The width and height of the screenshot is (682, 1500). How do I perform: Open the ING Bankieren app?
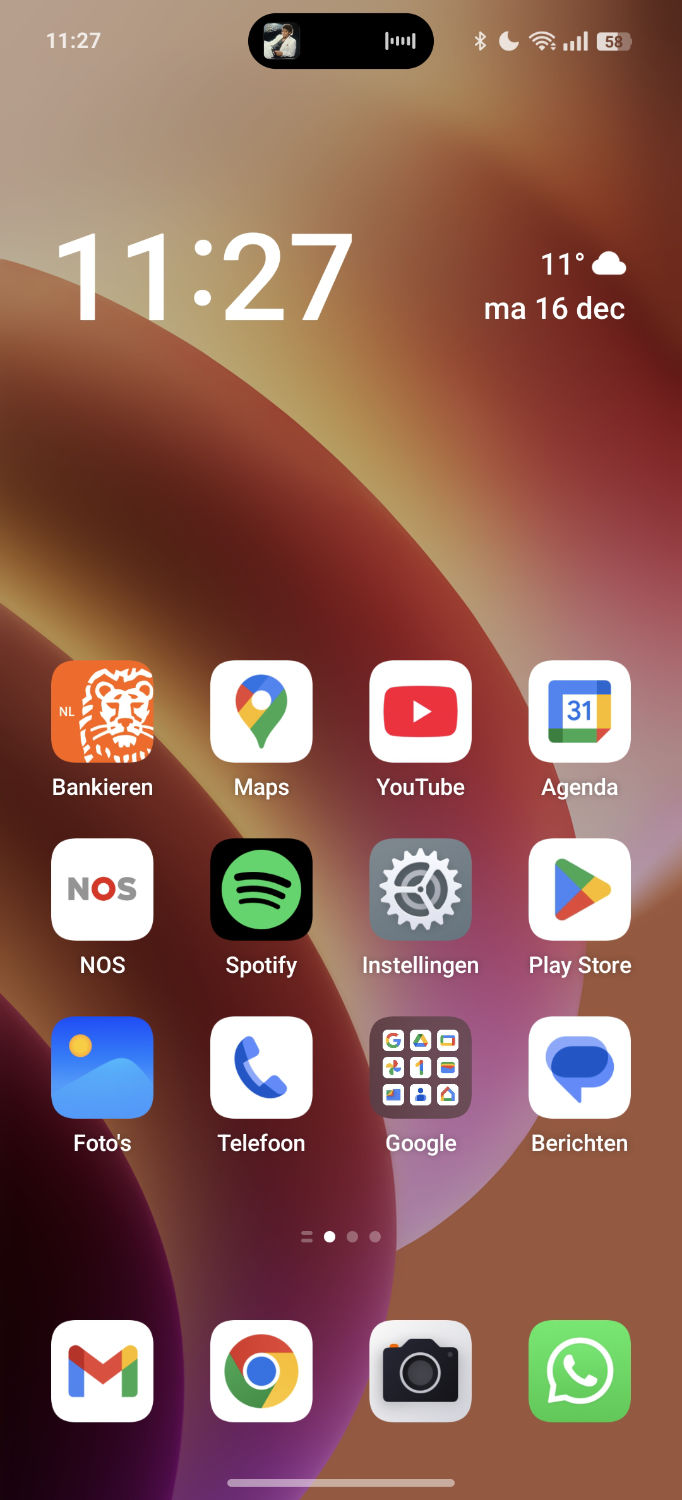coord(102,711)
